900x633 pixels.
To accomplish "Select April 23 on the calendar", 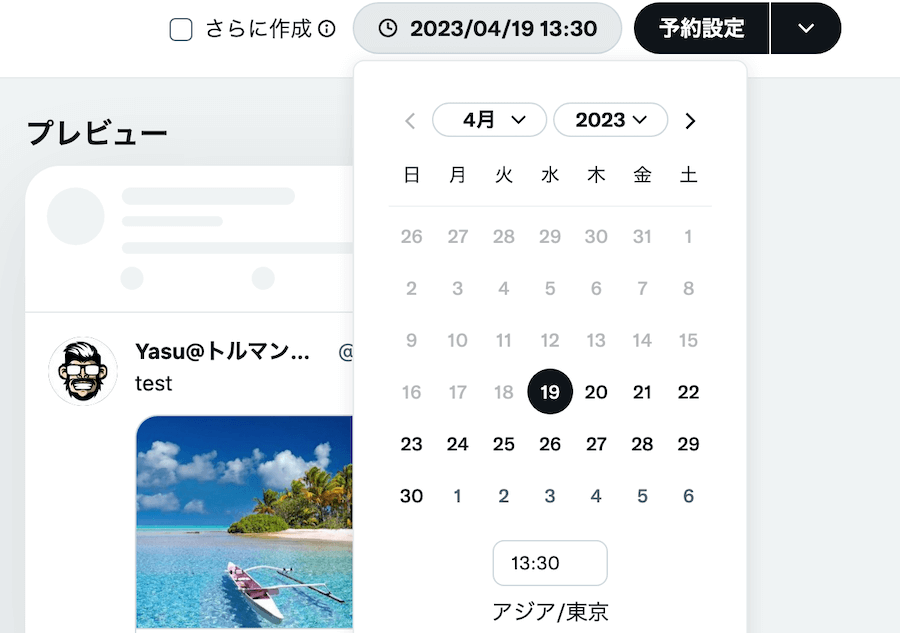I will pyautogui.click(x=411, y=444).
